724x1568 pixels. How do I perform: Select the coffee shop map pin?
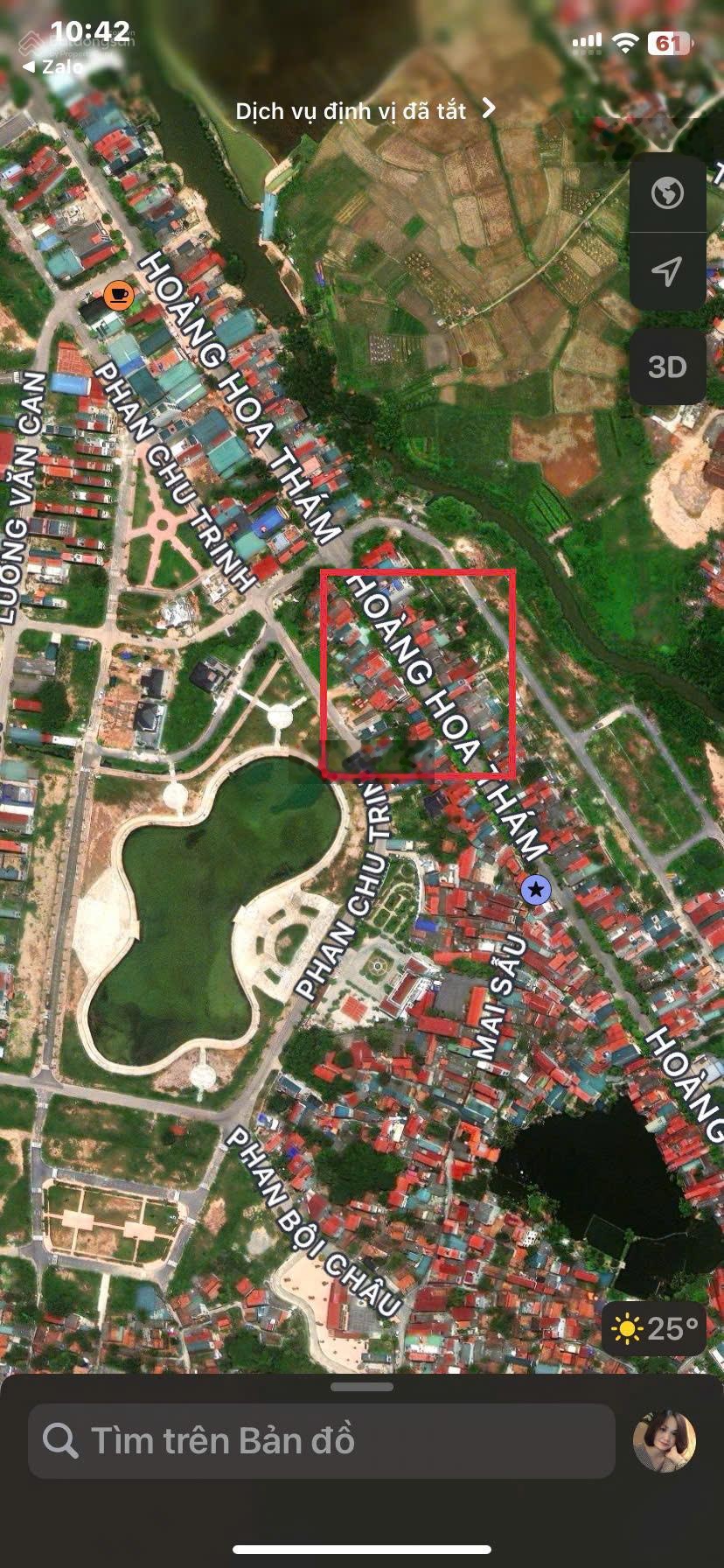(x=118, y=296)
